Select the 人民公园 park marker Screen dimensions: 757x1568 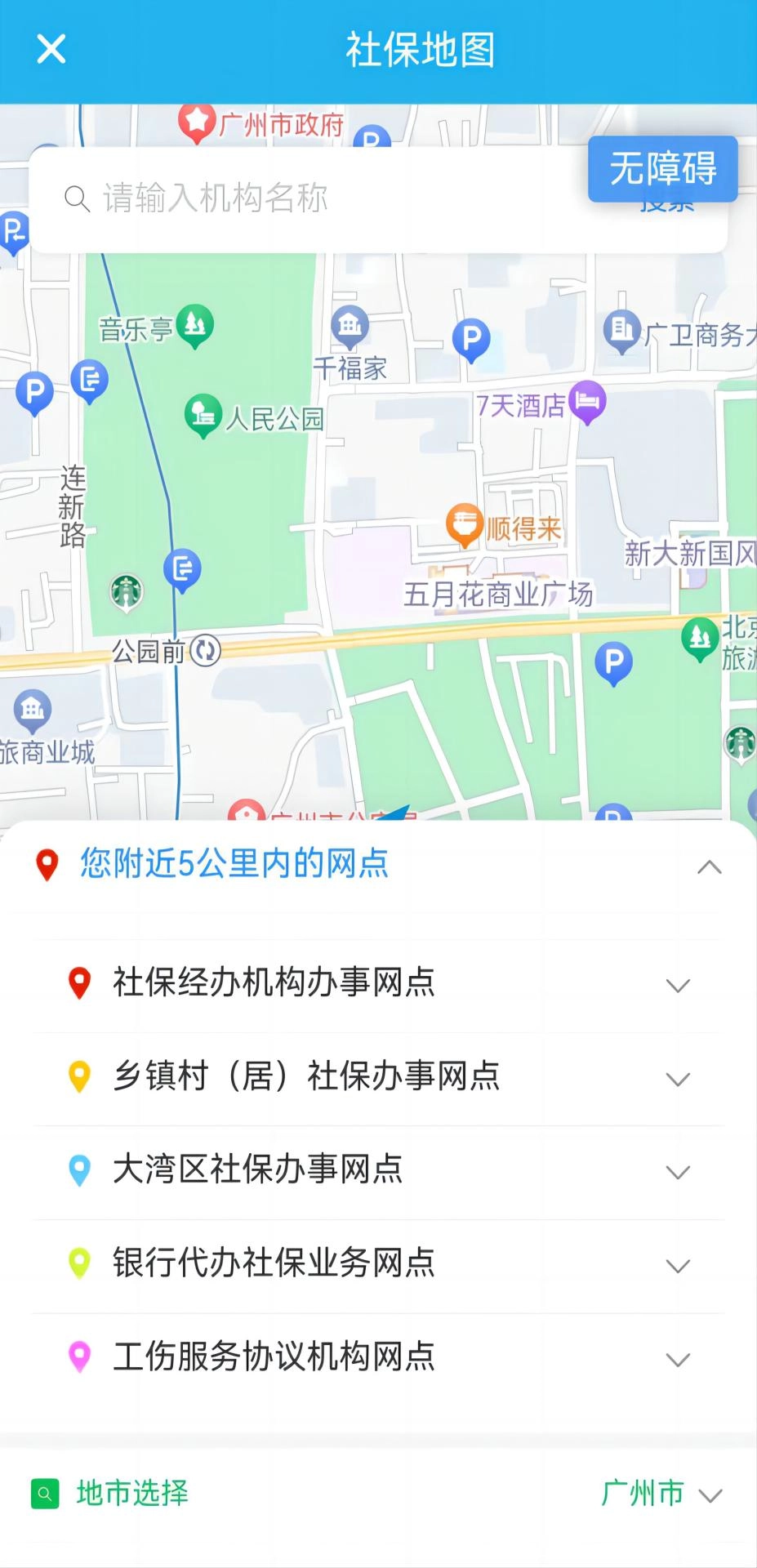tap(201, 413)
